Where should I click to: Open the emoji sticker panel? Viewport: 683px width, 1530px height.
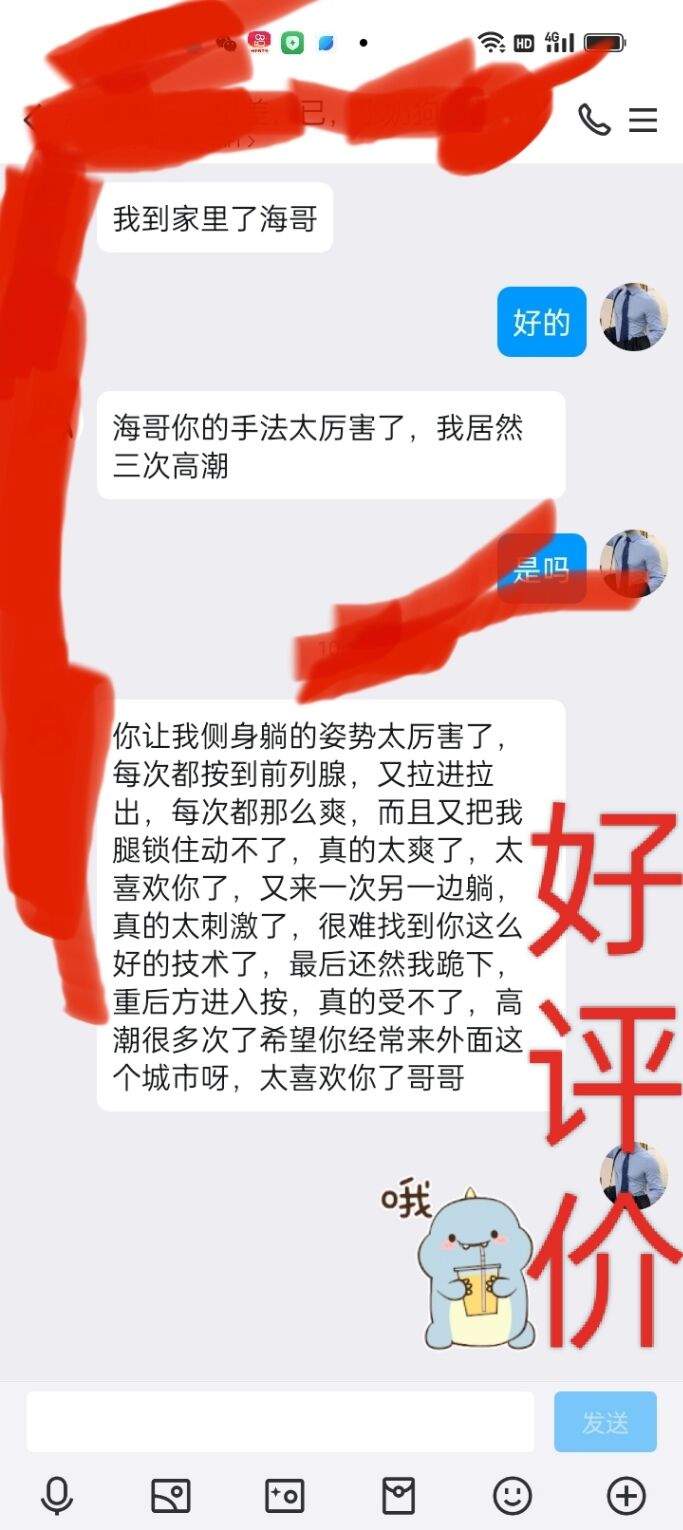click(x=512, y=1496)
